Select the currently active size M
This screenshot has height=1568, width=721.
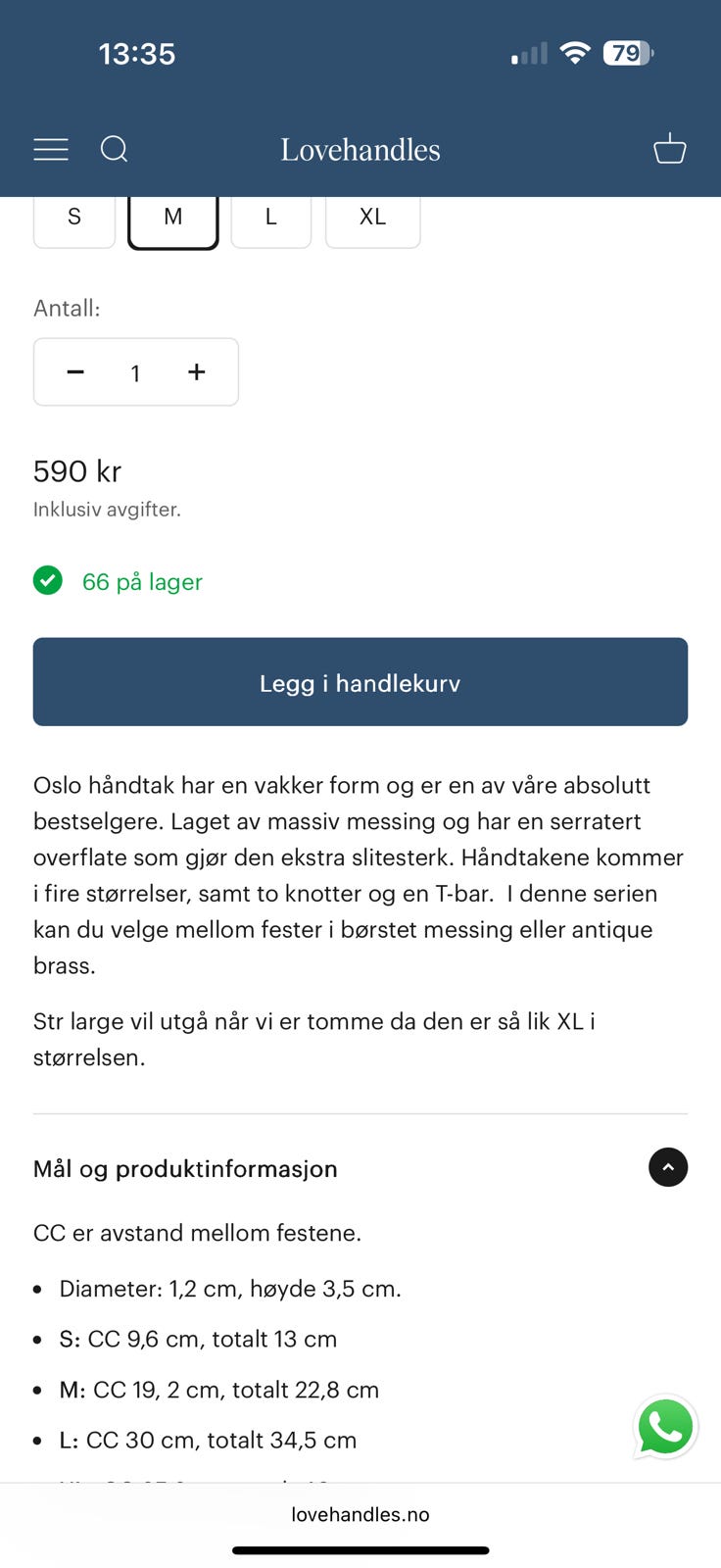click(x=172, y=217)
